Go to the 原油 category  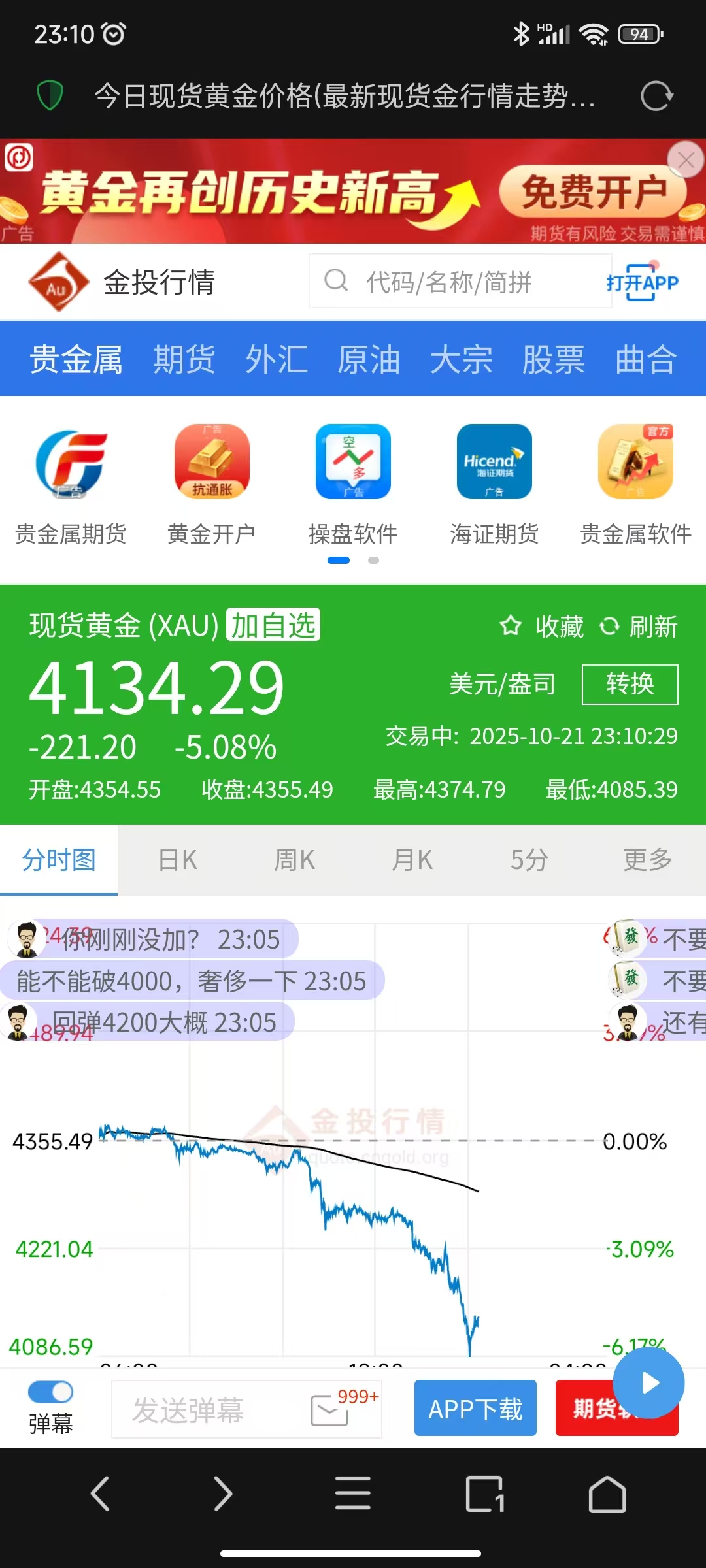[x=369, y=359]
